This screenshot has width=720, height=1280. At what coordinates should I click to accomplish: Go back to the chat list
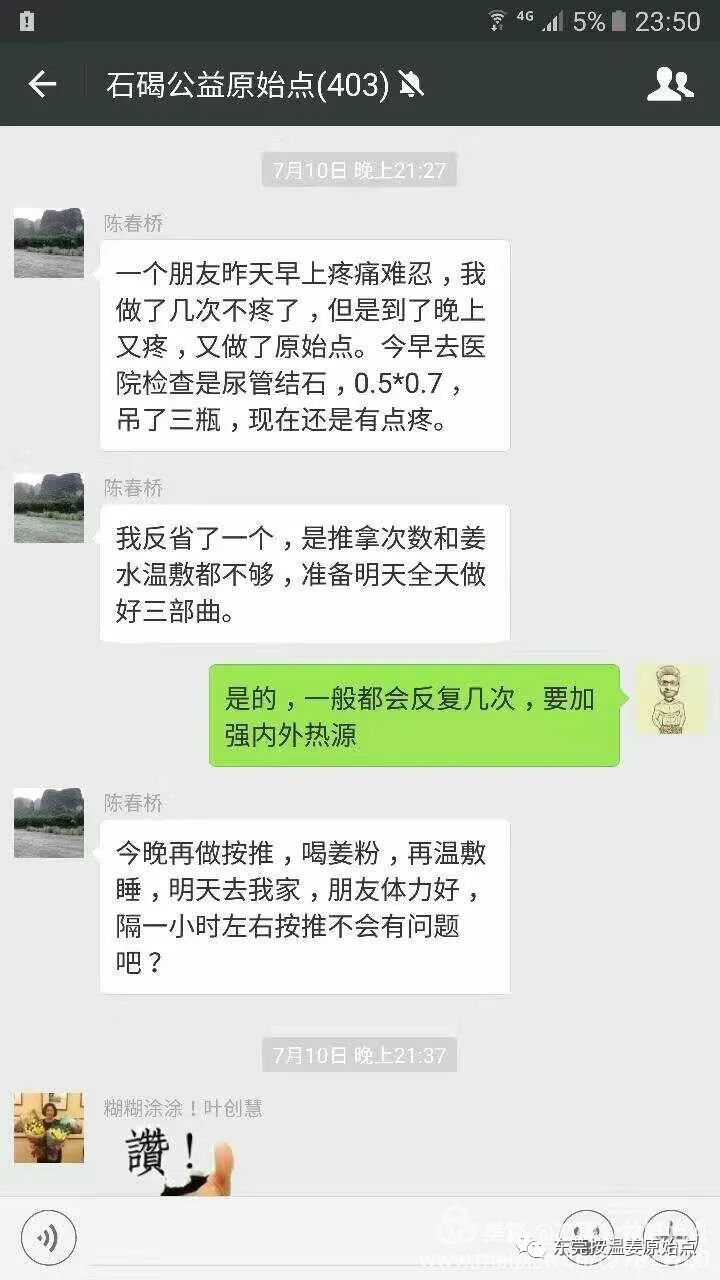[x=42, y=85]
